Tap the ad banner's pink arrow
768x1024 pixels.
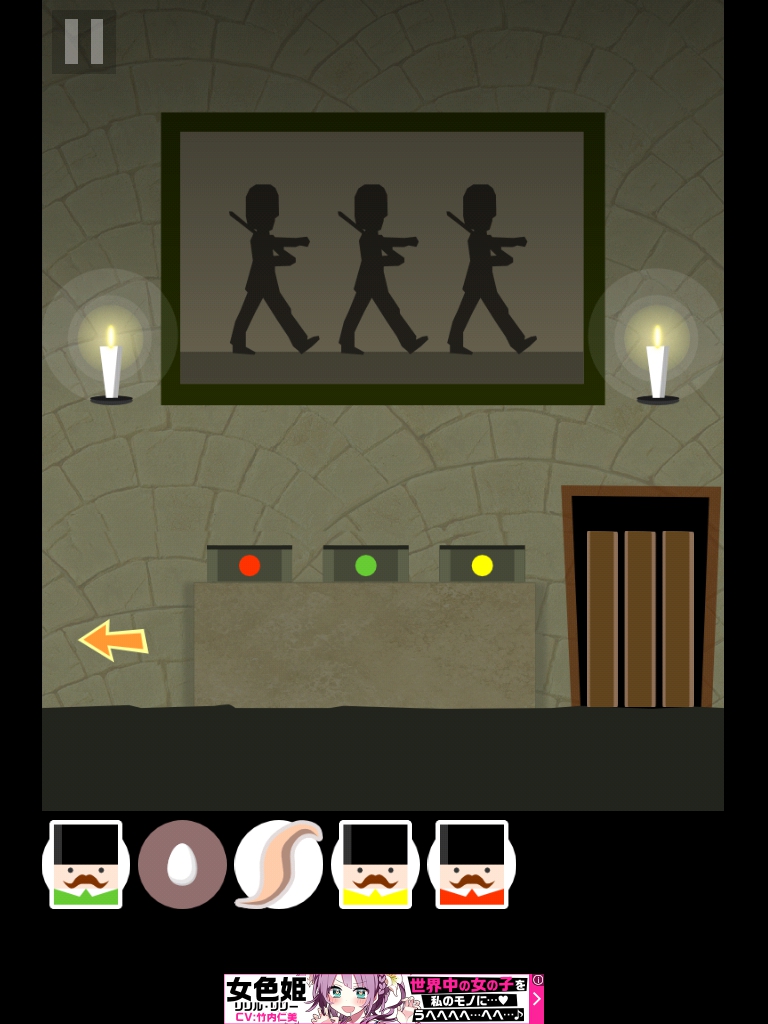pyautogui.click(x=537, y=998)
